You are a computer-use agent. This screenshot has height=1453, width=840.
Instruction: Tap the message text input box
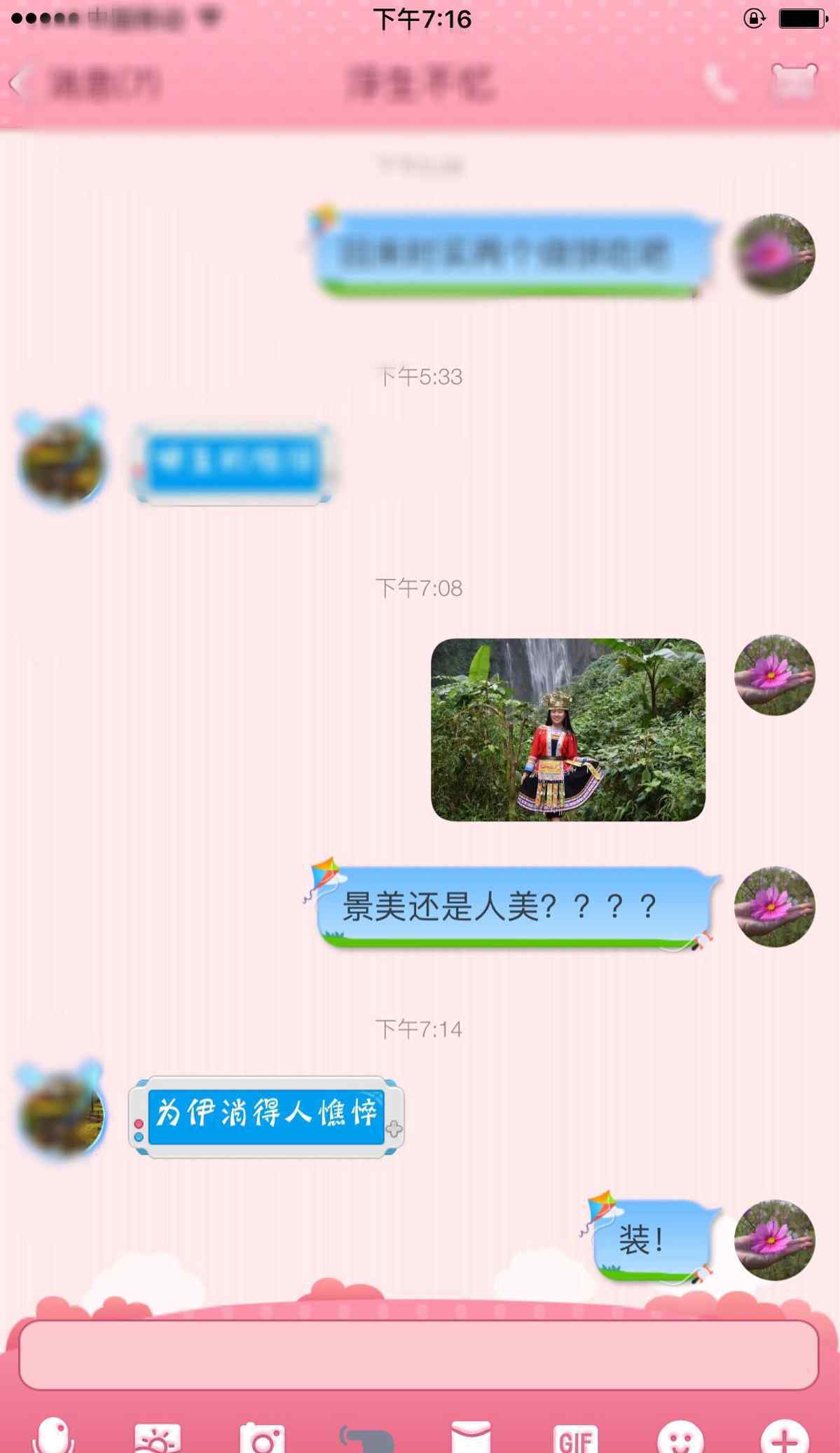[x=419, y=1355]
